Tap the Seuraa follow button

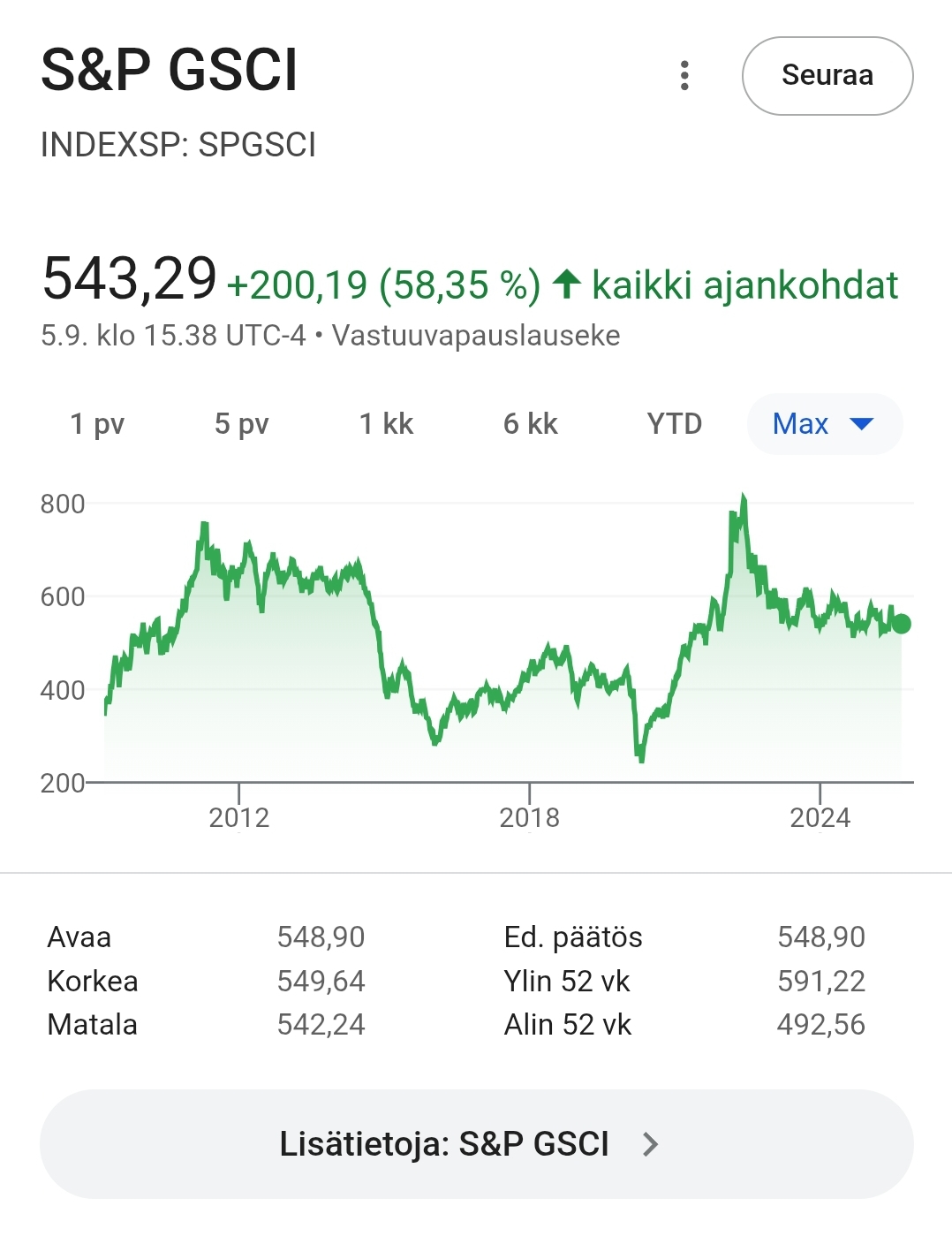(x=827, y=76)
